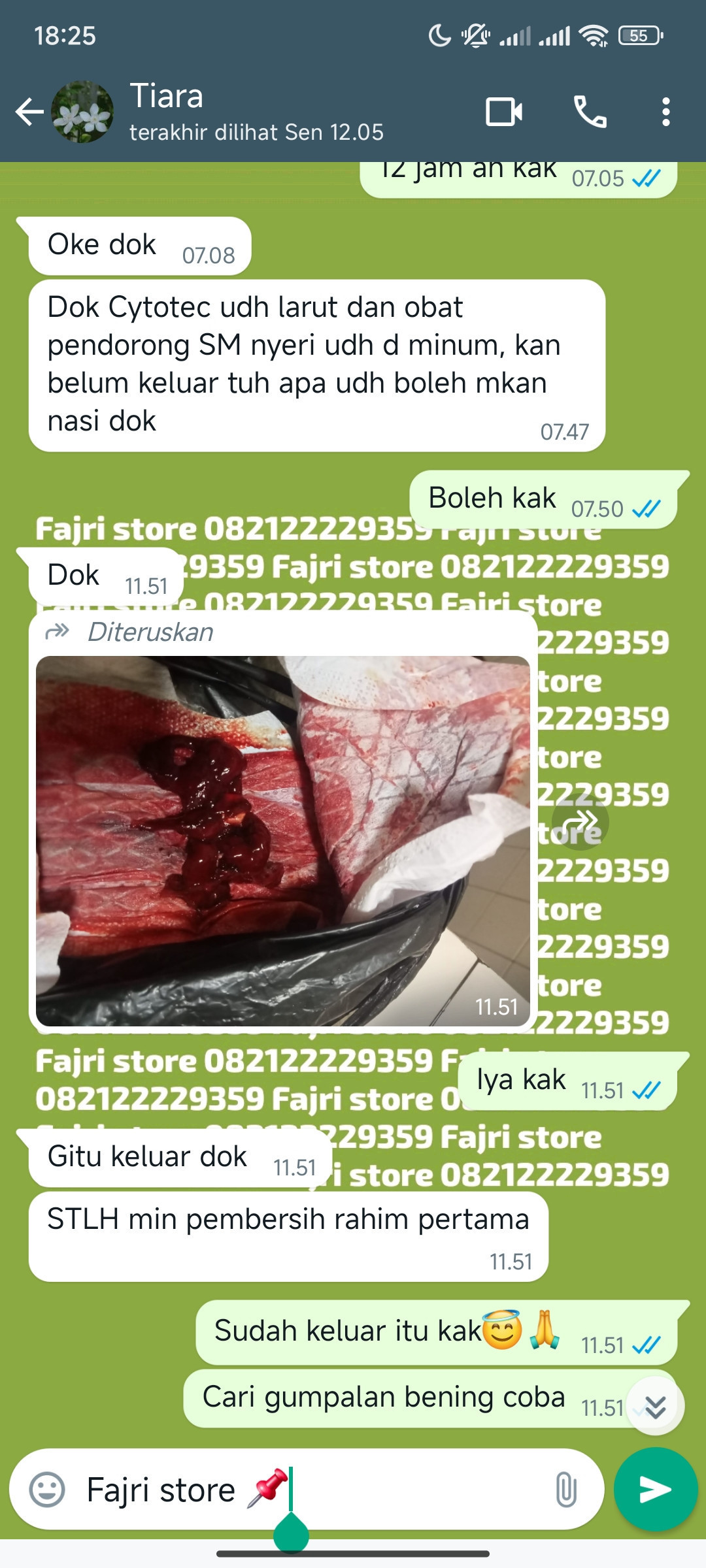Go back to the chat list

[x=29, y=112]
